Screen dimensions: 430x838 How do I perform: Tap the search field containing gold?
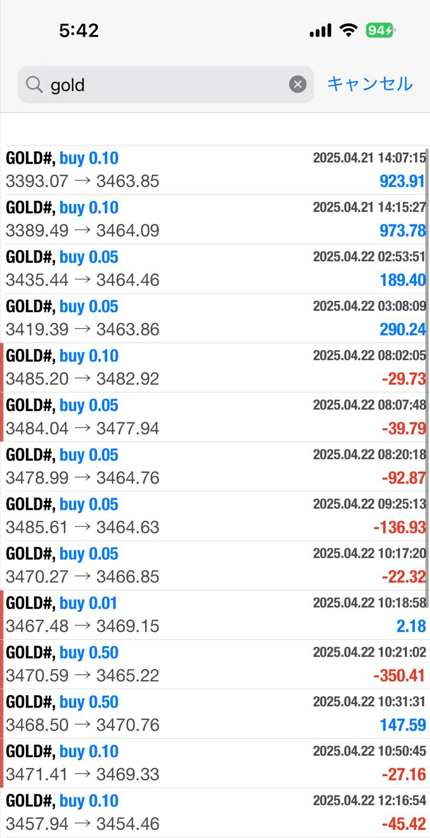coord(166,84)
